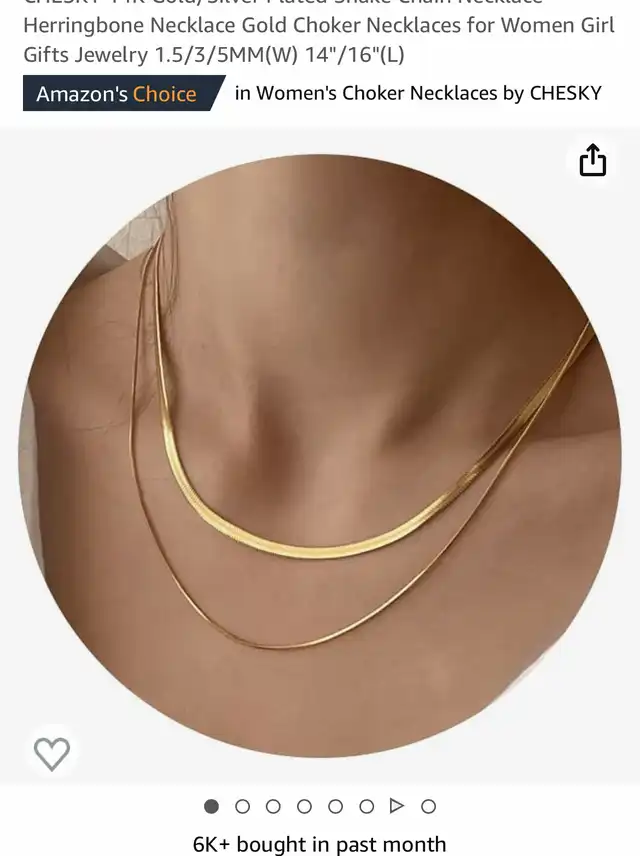Add necklace to wish list heart
The image size is (640, 856).
[52, 753]
